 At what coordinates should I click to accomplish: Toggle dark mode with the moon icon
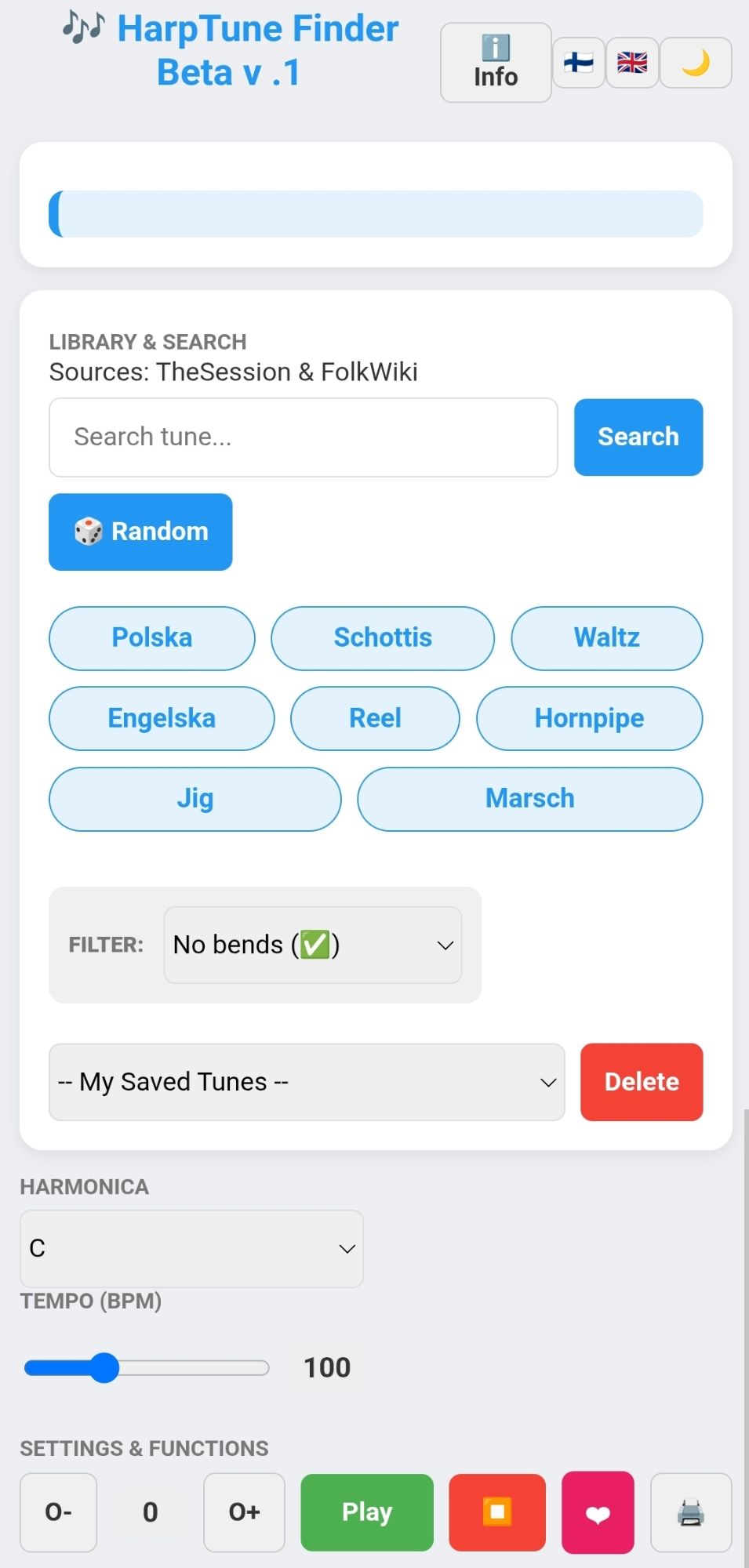(x=696, y=63)
